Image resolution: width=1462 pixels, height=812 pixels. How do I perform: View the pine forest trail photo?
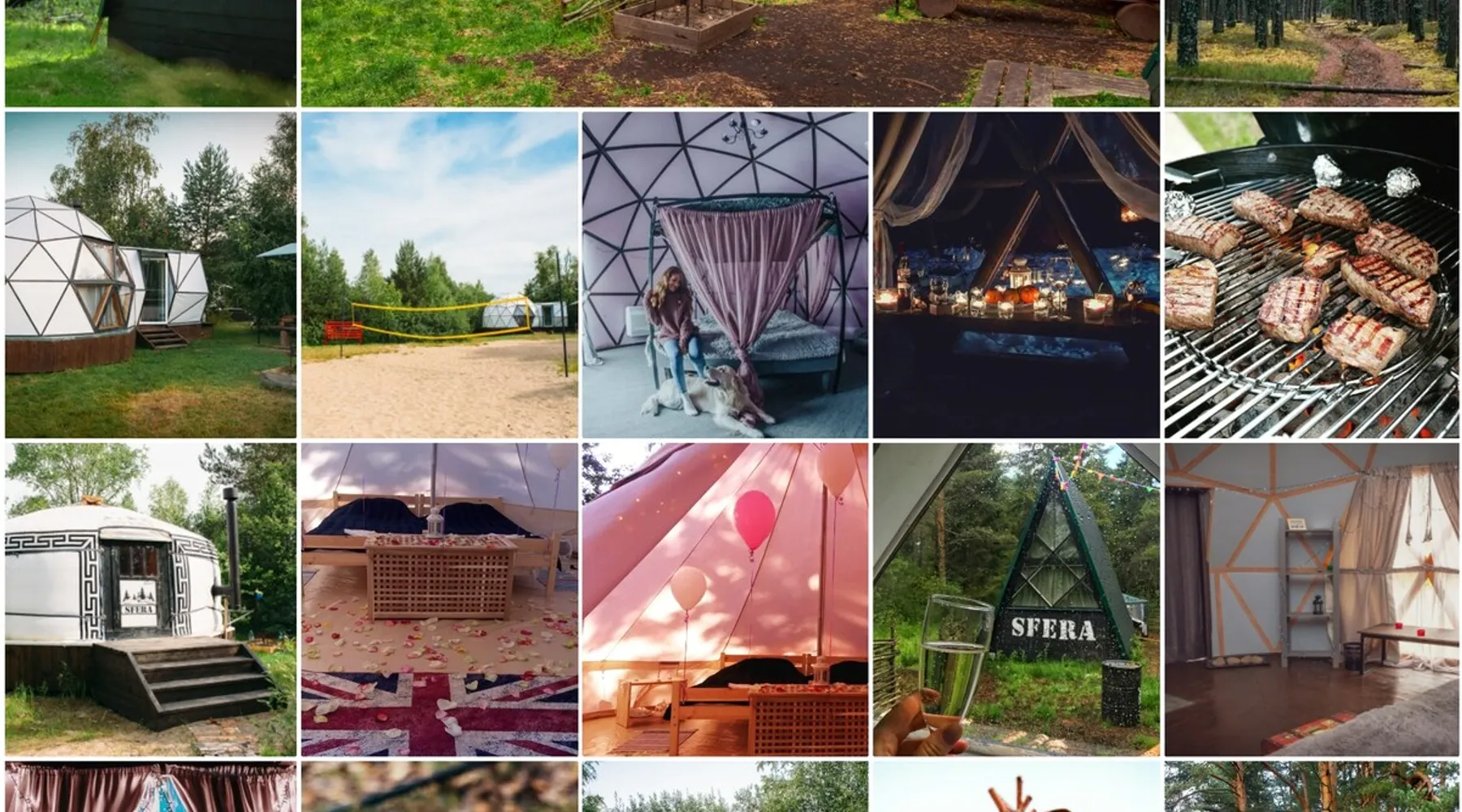1311,53
